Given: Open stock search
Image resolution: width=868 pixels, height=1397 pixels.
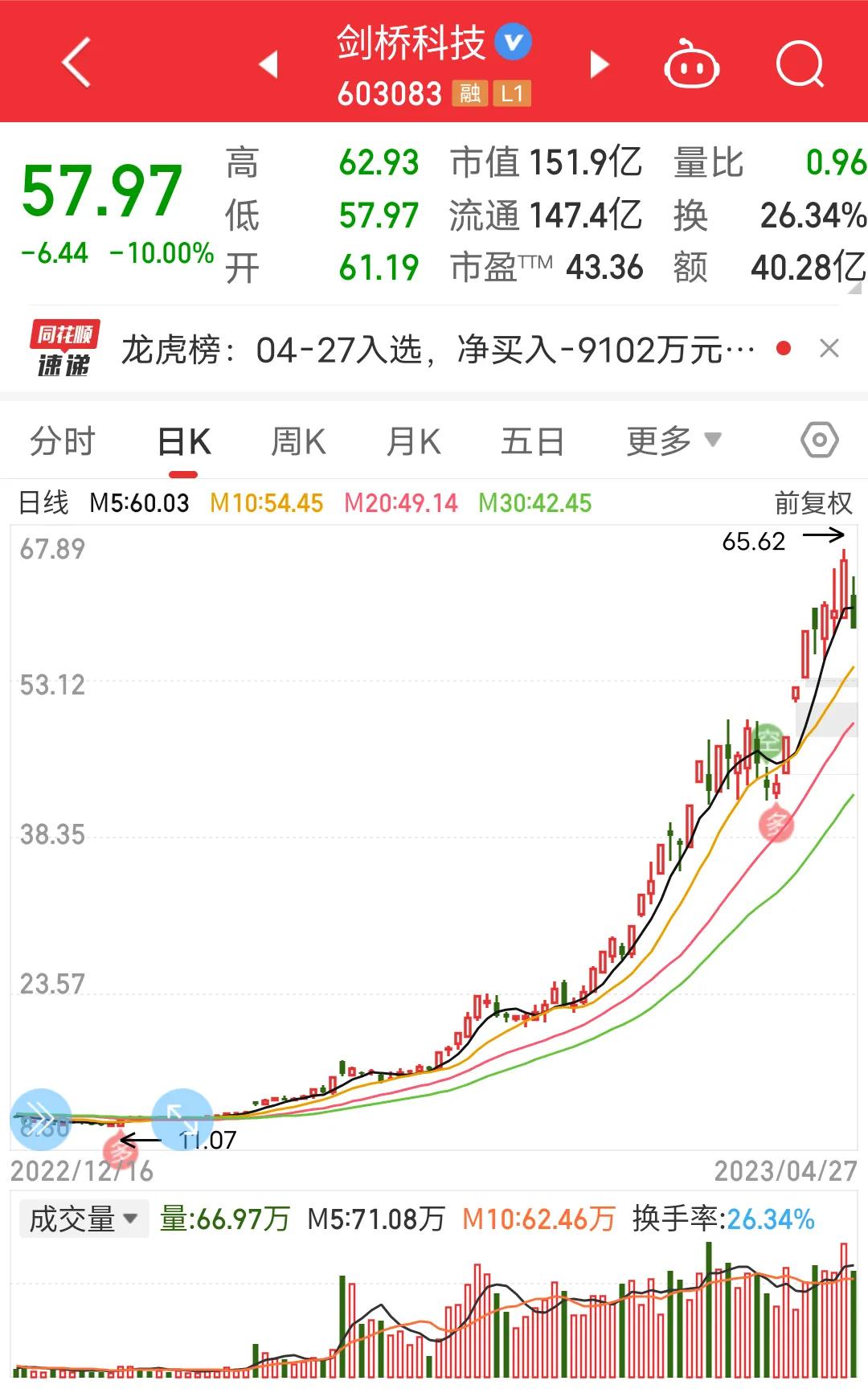Looking at the screenshot, I should coord(800,64).
